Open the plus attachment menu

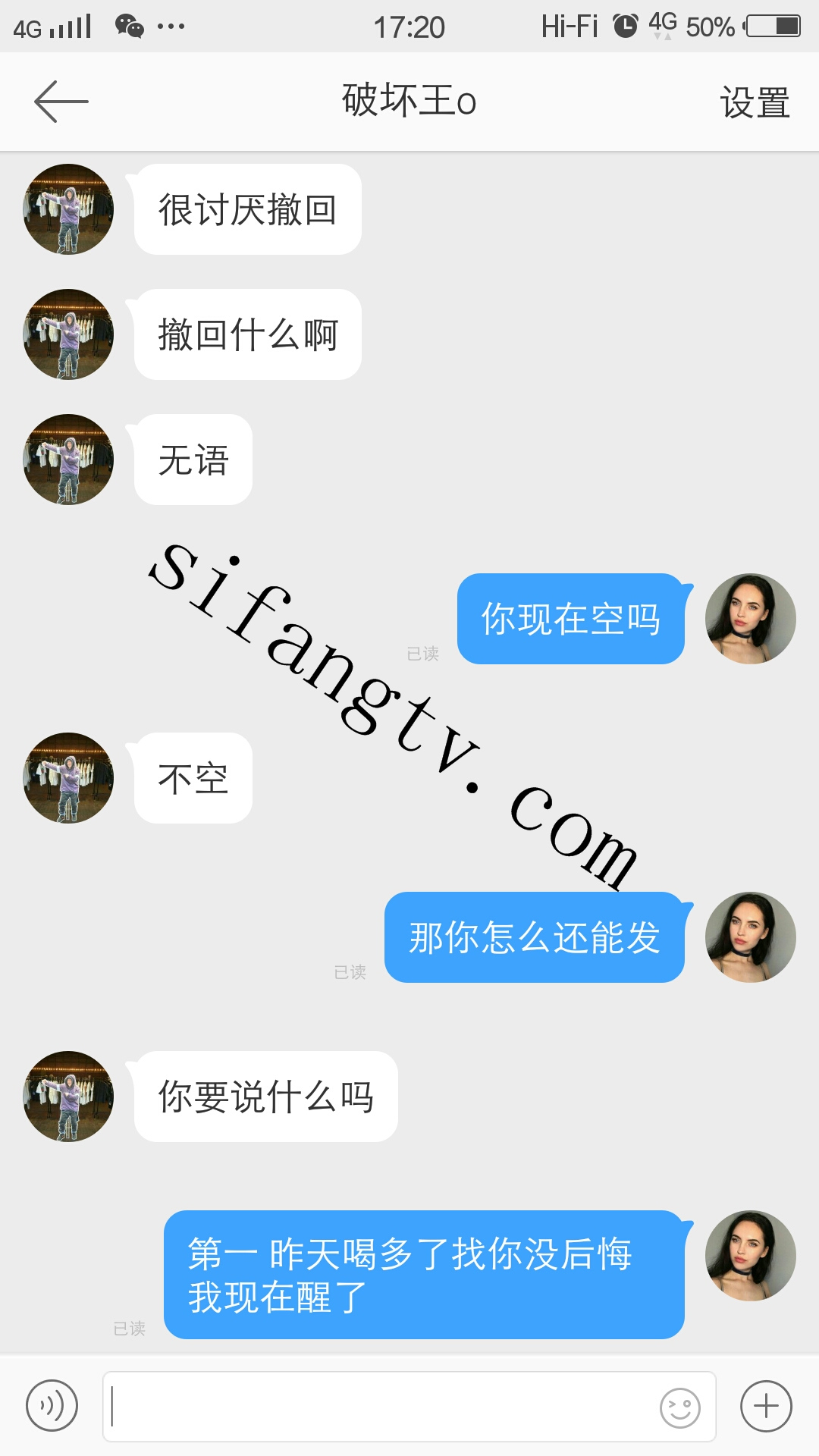click(766, 1406)
